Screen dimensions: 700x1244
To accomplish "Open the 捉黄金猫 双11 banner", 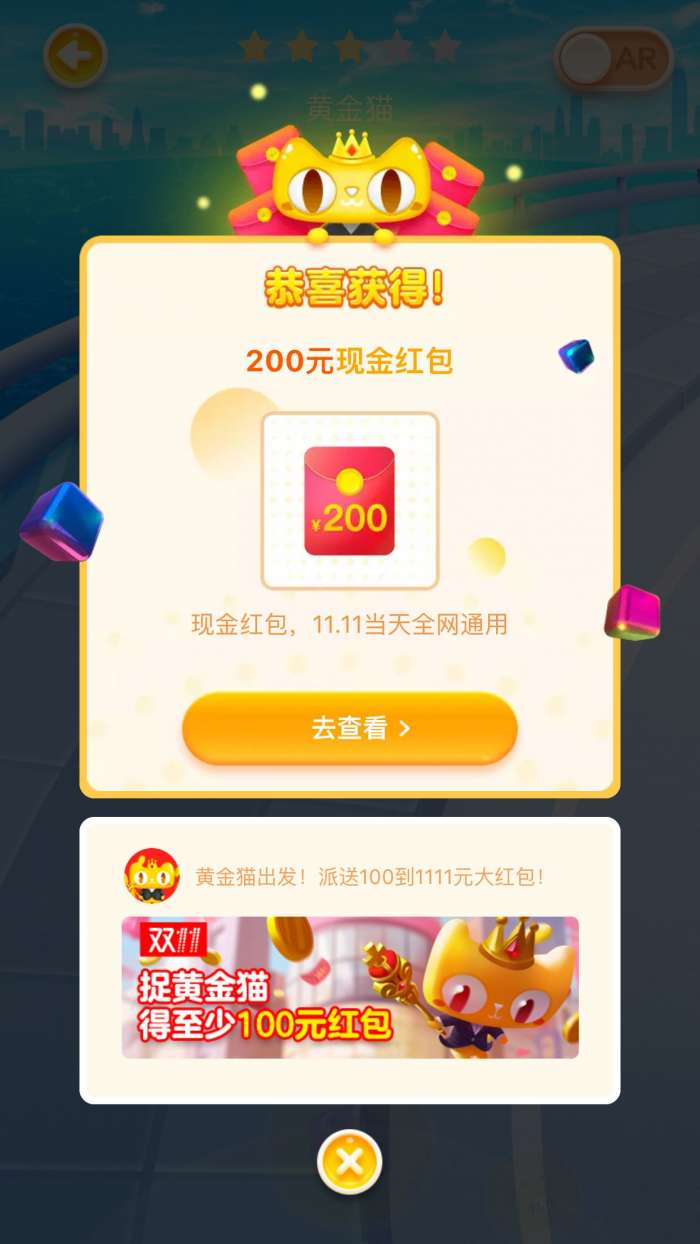I will coord(349,987).
